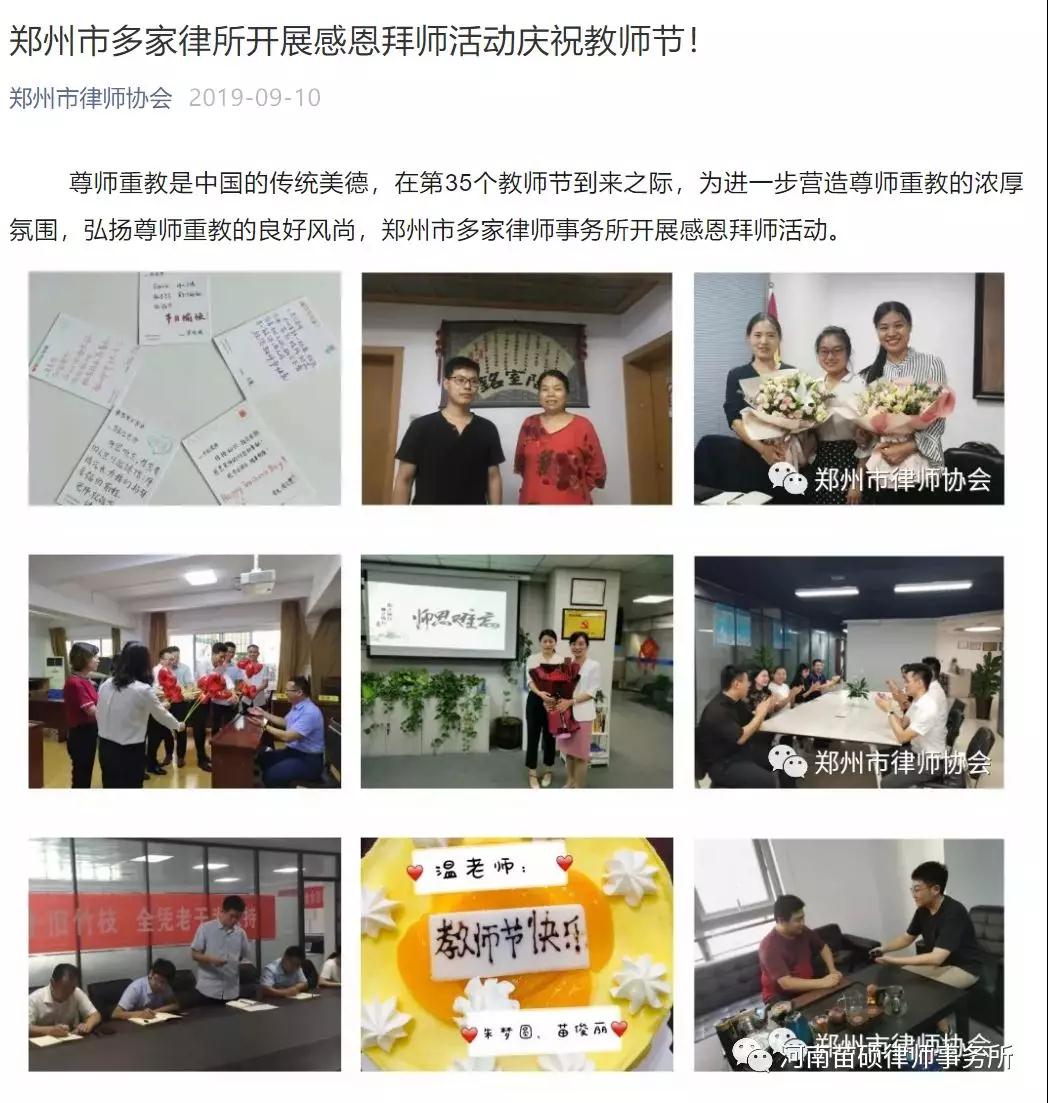Enlarge the photo of people signing at a table
1048x1103 pixels.
click(x=184, y=954)
